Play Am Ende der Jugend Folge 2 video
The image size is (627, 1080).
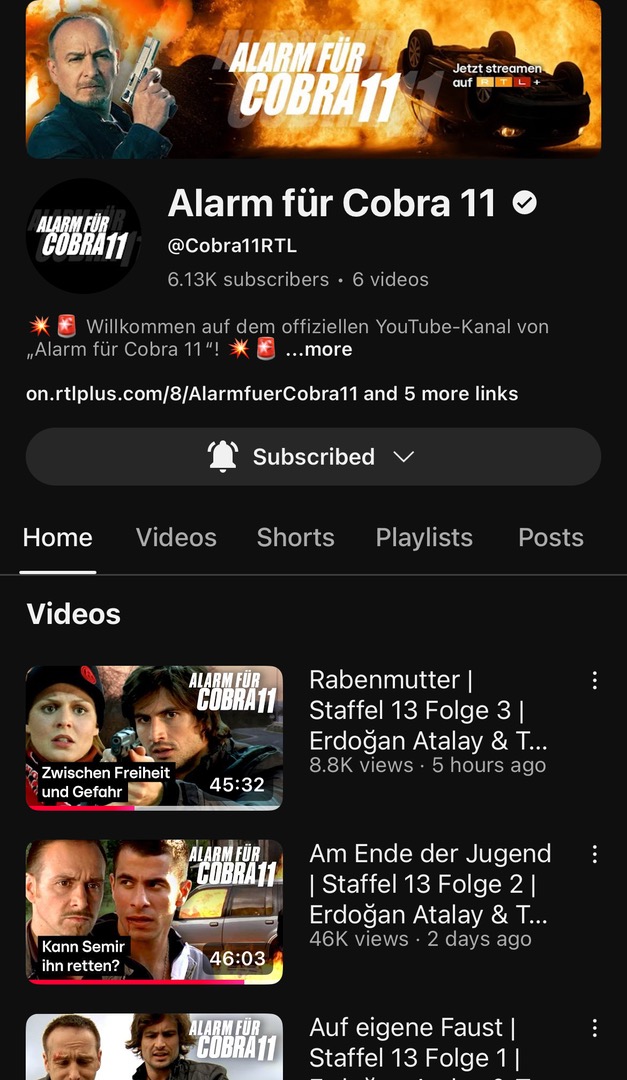tap(154, 912)
